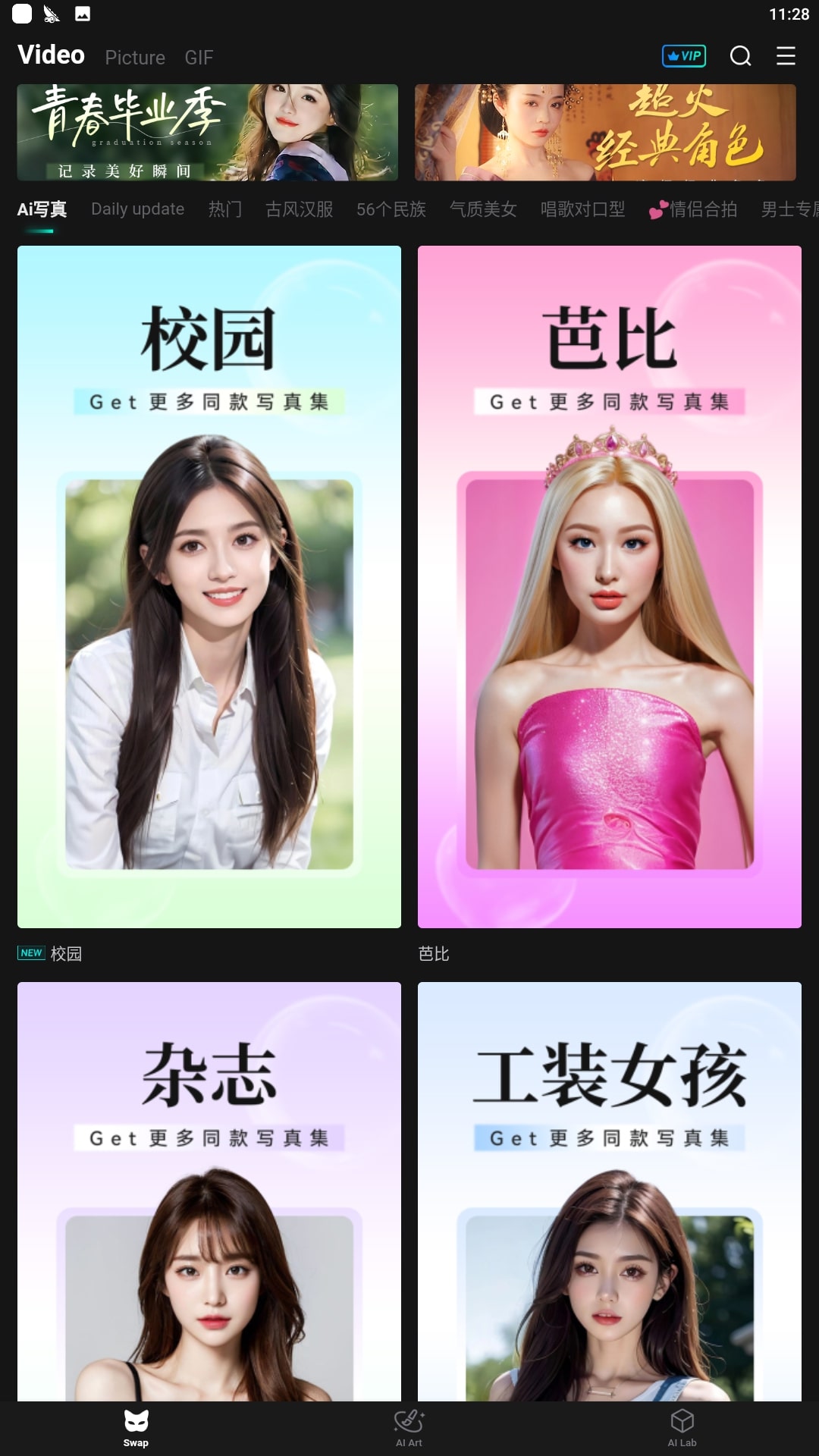Open the 青春毕业季 graduation banner

207,132
